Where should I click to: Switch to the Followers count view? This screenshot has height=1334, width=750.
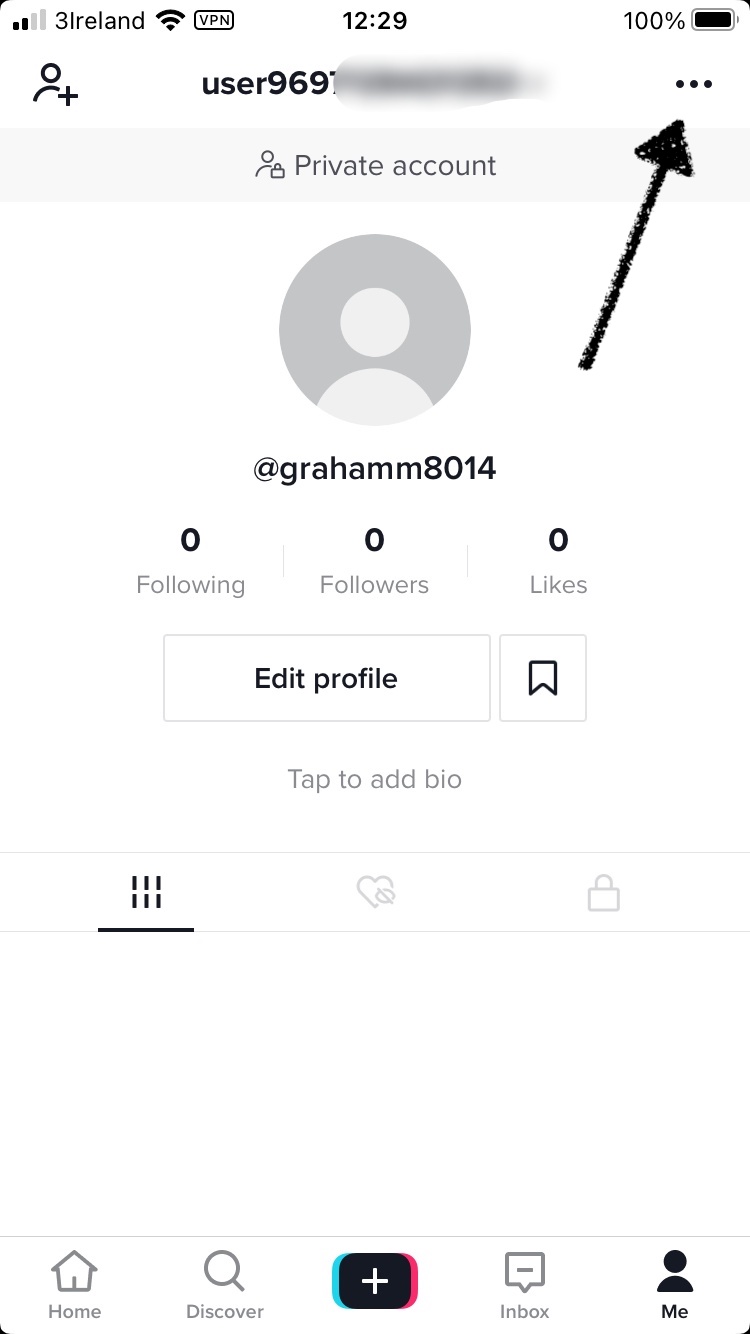pos(374,558)
